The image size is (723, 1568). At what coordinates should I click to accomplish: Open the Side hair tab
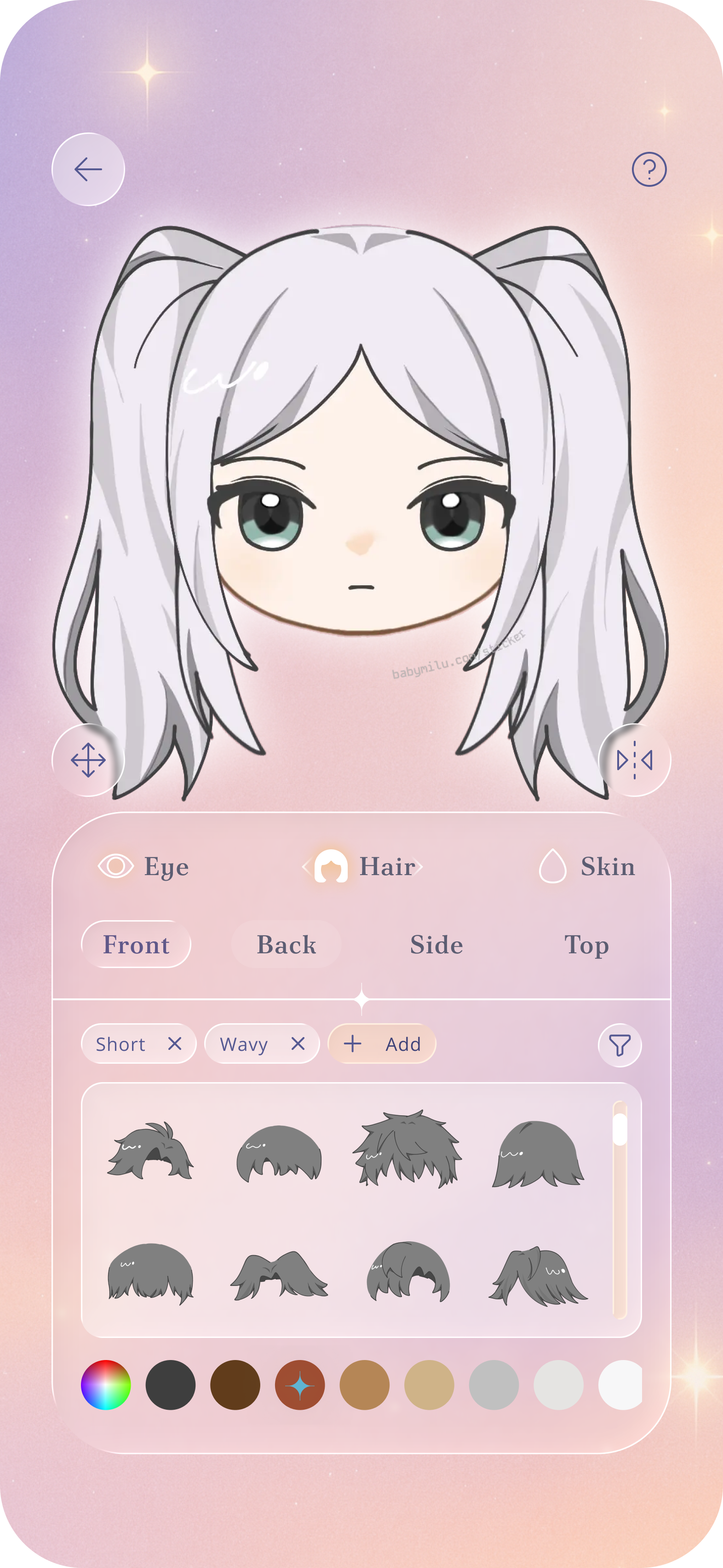point(436,945)
